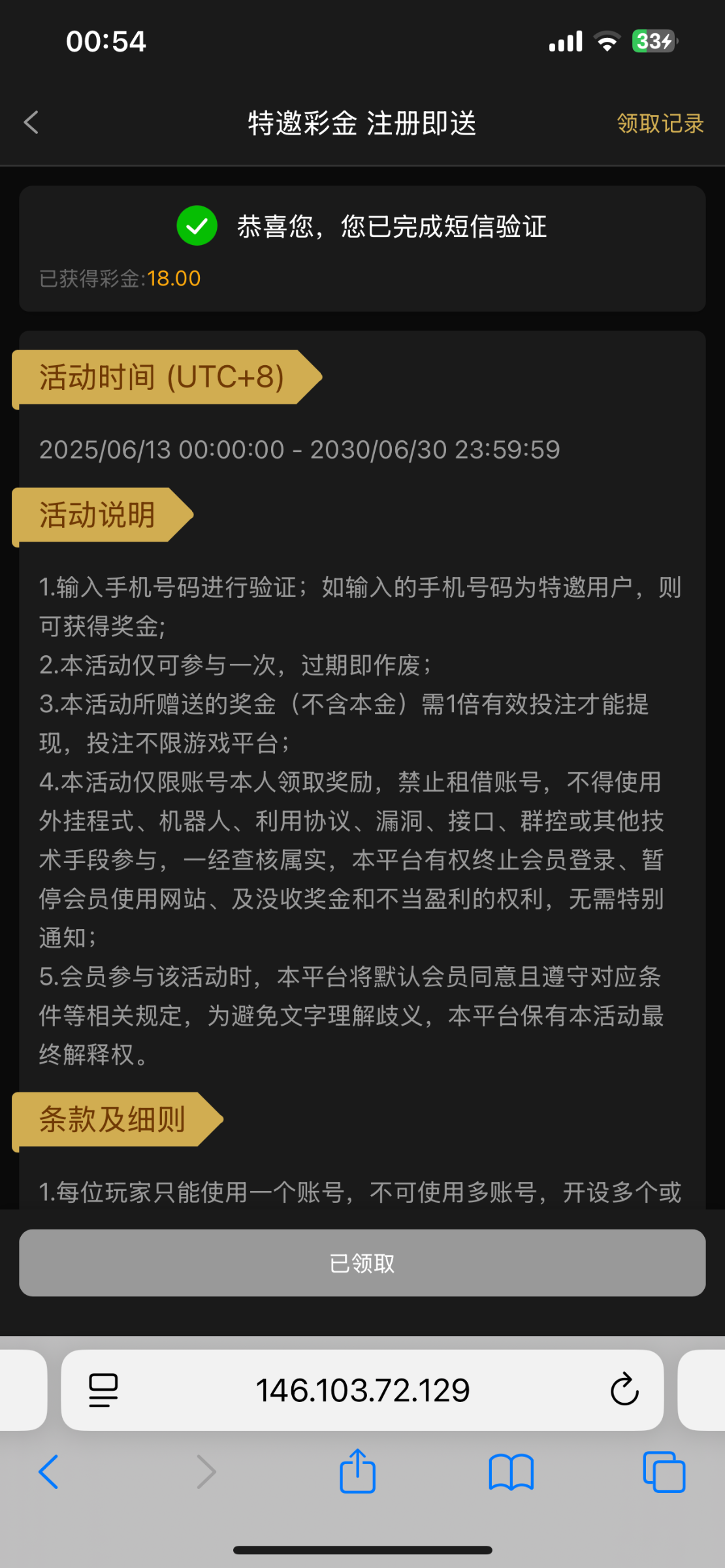Image resolution: width=725 pixels, height=1568 pixels.
Task: Click the cellular signal bars icon
Action: point(564,41)
